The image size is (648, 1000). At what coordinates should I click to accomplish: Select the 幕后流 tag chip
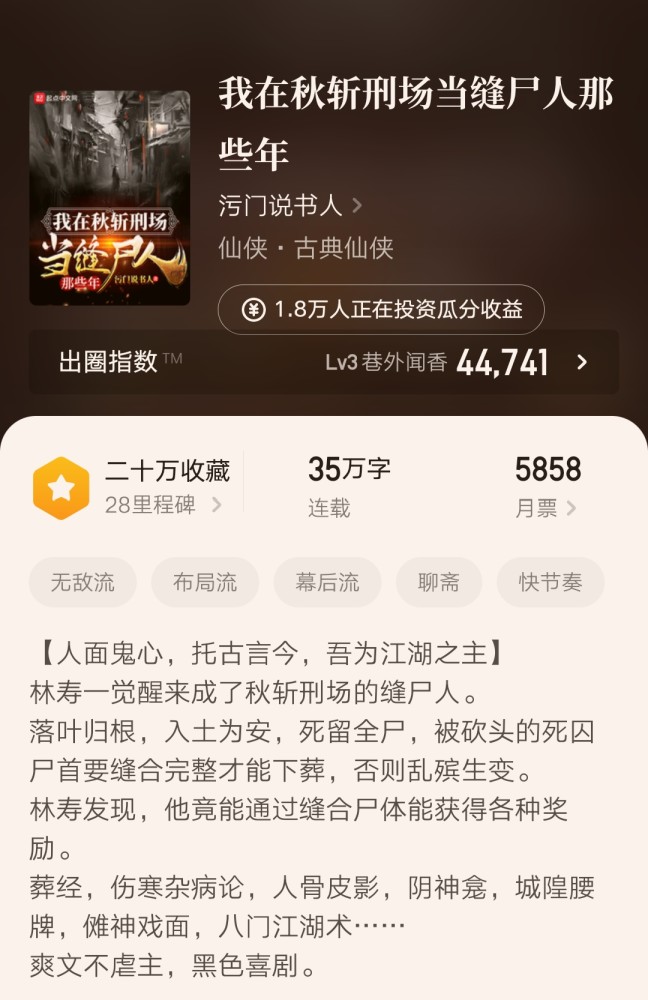coord(327,582)
